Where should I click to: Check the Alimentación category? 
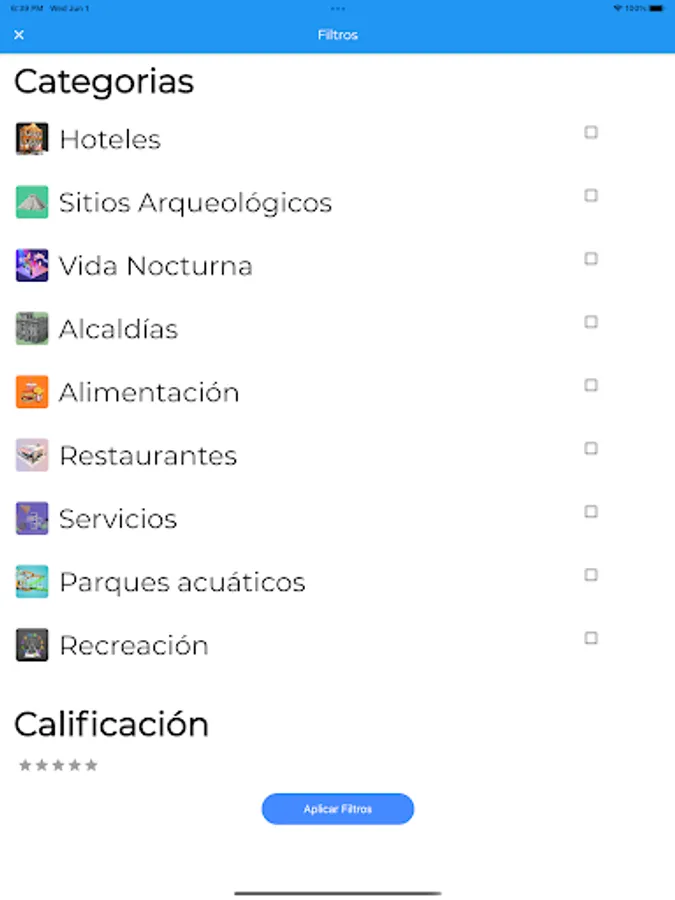591,385
